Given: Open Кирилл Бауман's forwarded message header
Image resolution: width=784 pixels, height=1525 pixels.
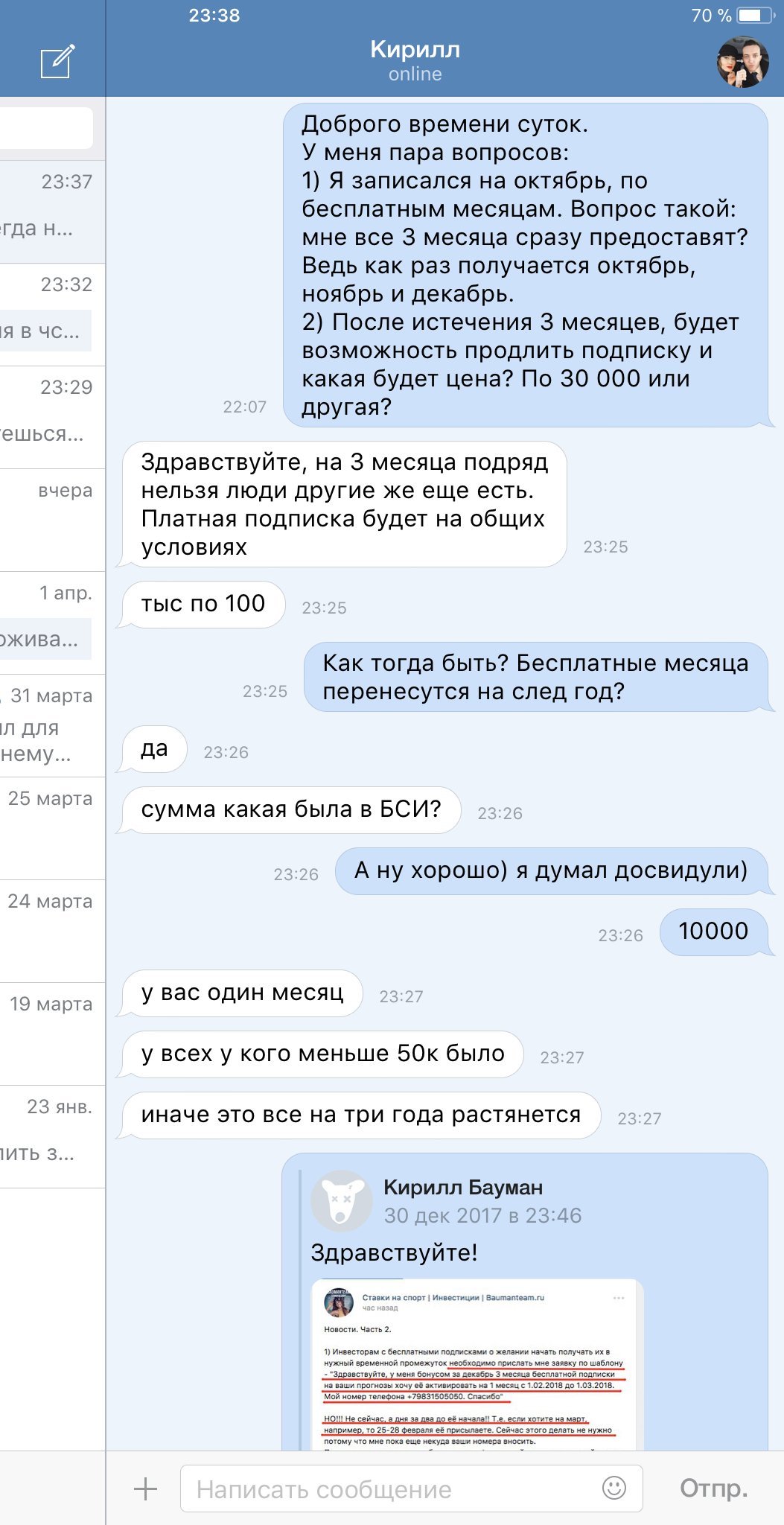Looking at the screenshot, I should 462,1200.
